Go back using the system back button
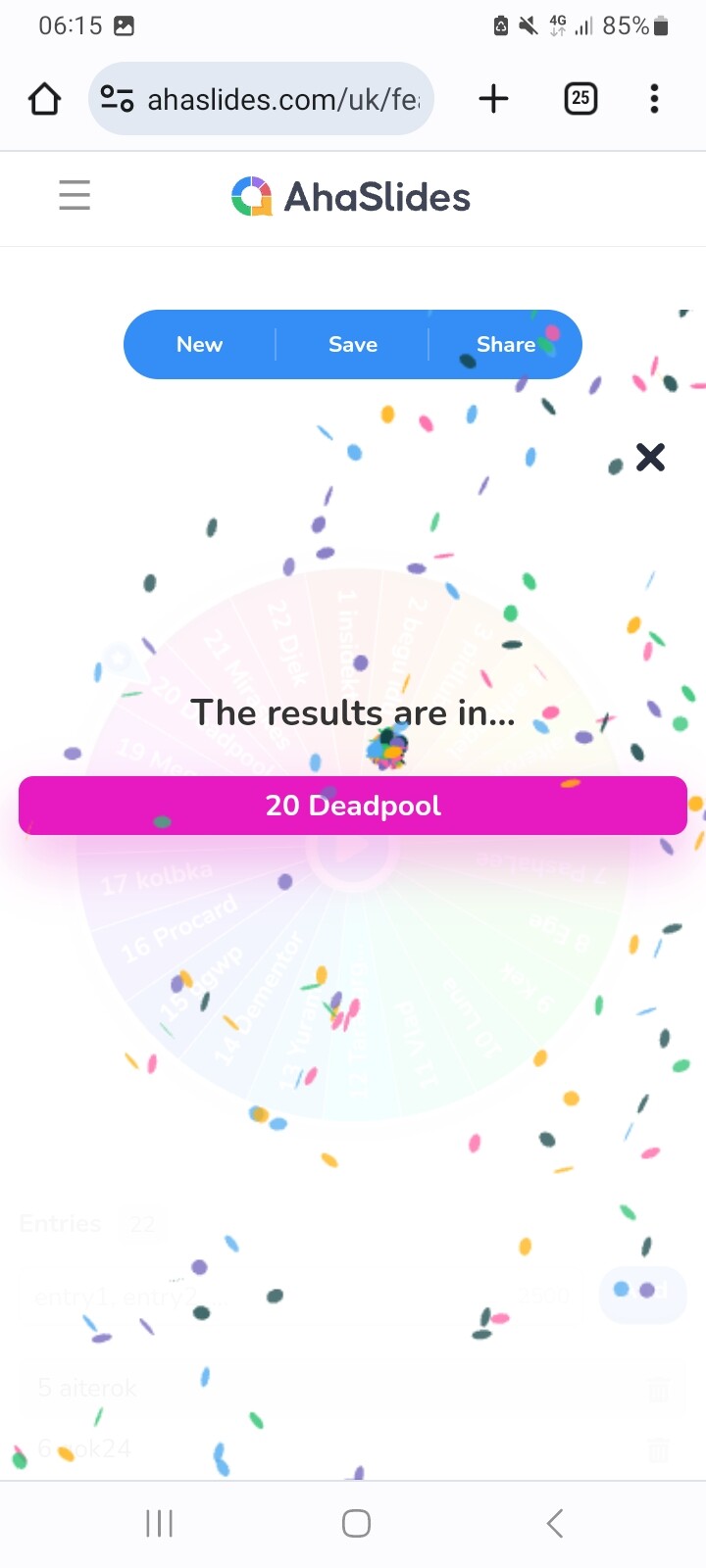Screen dimensions: 706x1568 coord(555,1523)
